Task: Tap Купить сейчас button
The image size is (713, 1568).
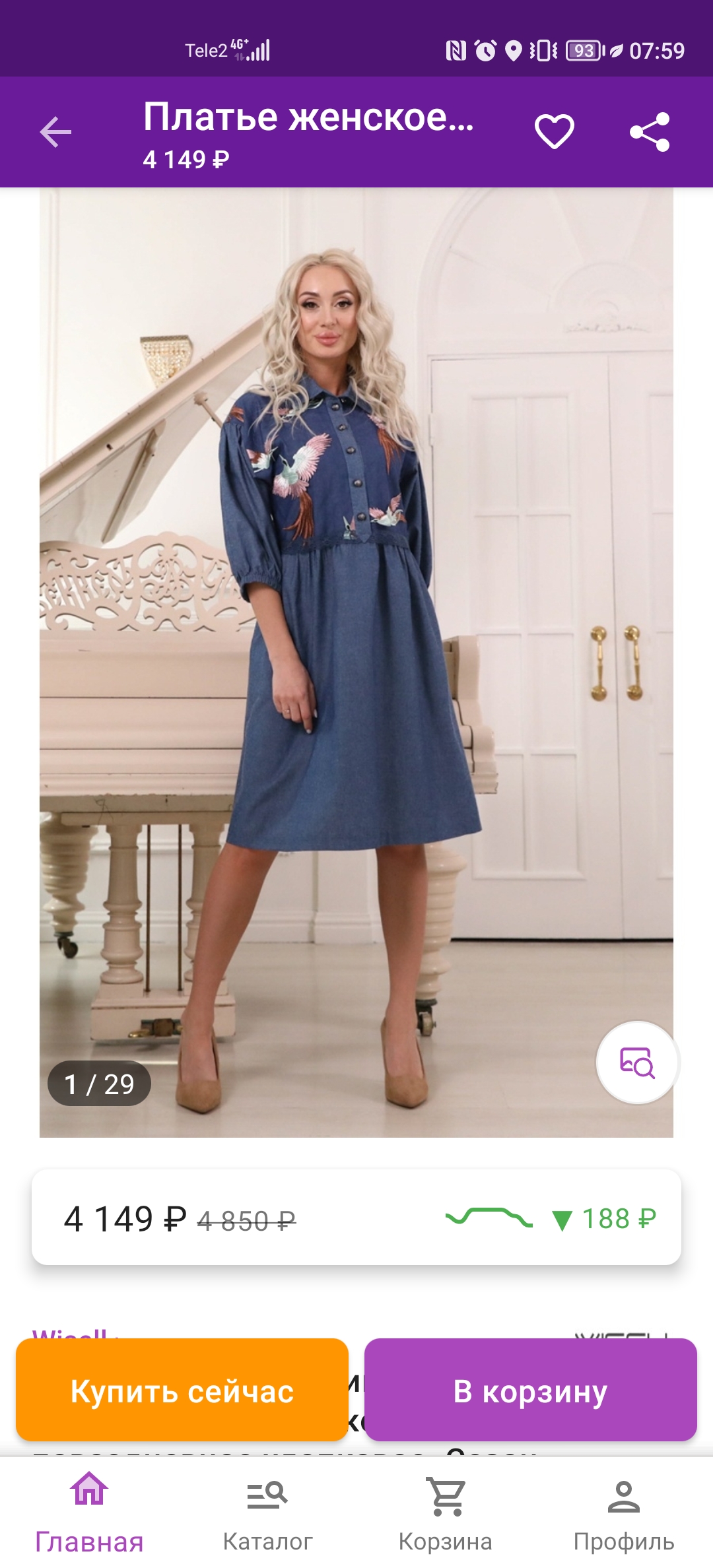Action: click(182, 1389)
